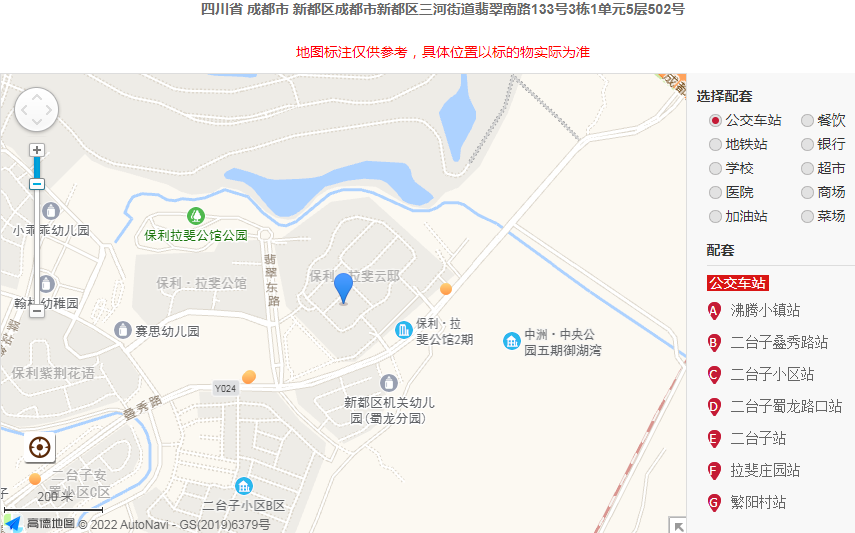Tap the map pan direction control

(37, 109)
